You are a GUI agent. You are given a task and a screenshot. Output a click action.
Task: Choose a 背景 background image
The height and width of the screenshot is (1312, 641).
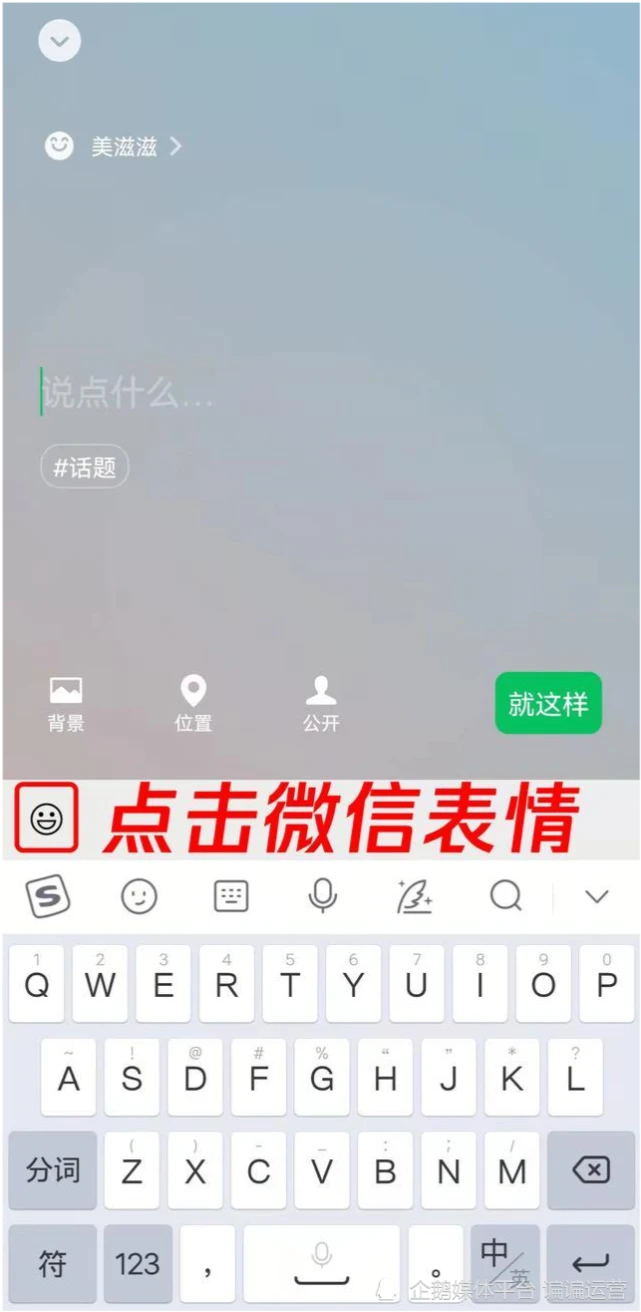pyautogui.click(x=66, y=703)
